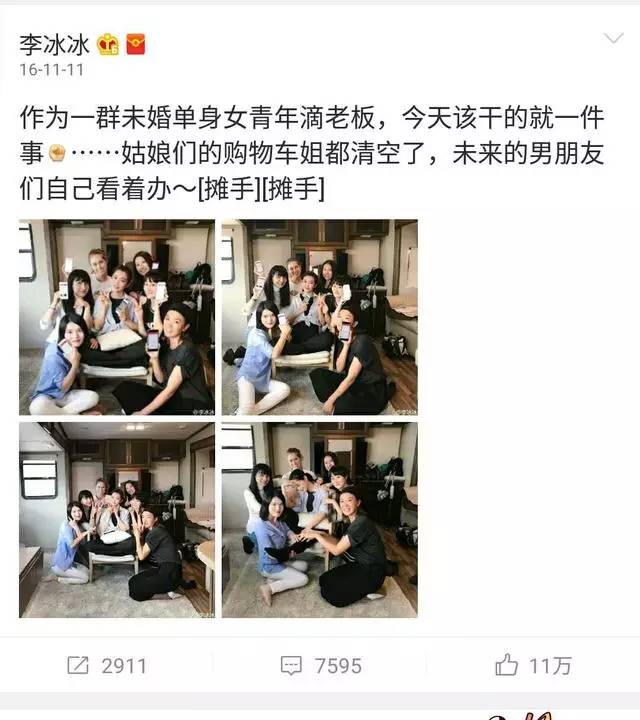Repost this Weibo with 2911 shares
This screenshot has height=720, width=640.
(x=108, y=665)
